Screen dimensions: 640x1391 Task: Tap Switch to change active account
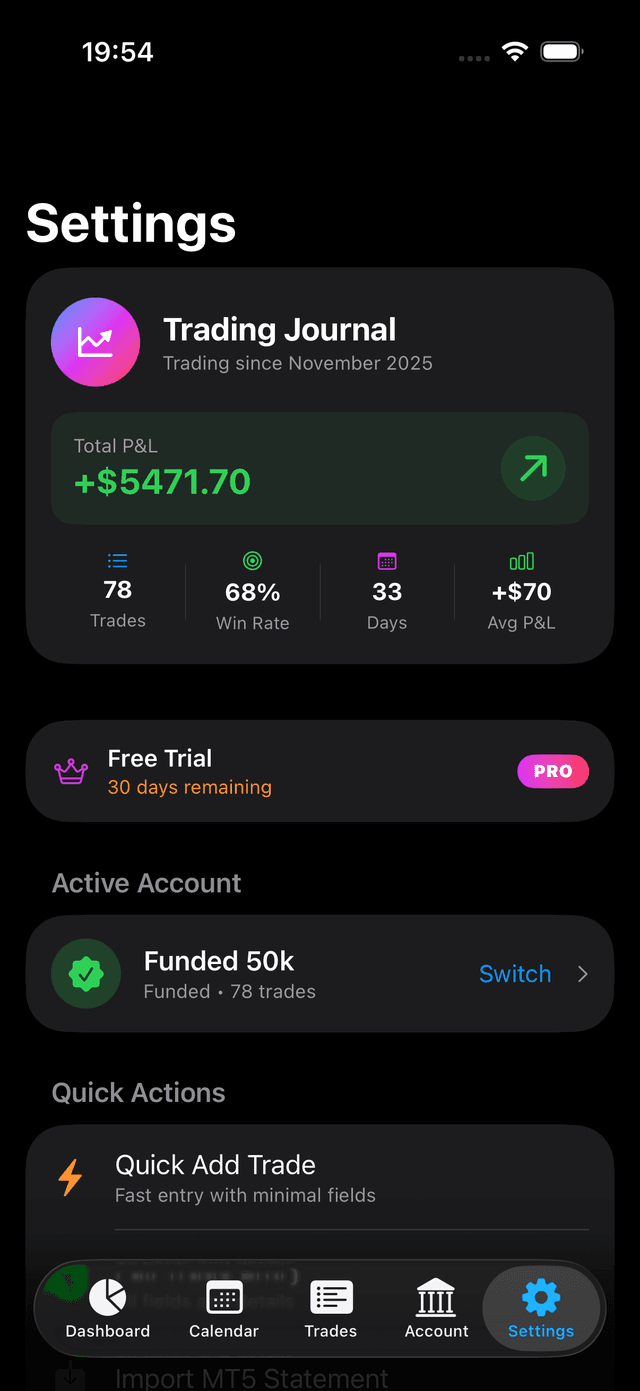click(516, 974)
